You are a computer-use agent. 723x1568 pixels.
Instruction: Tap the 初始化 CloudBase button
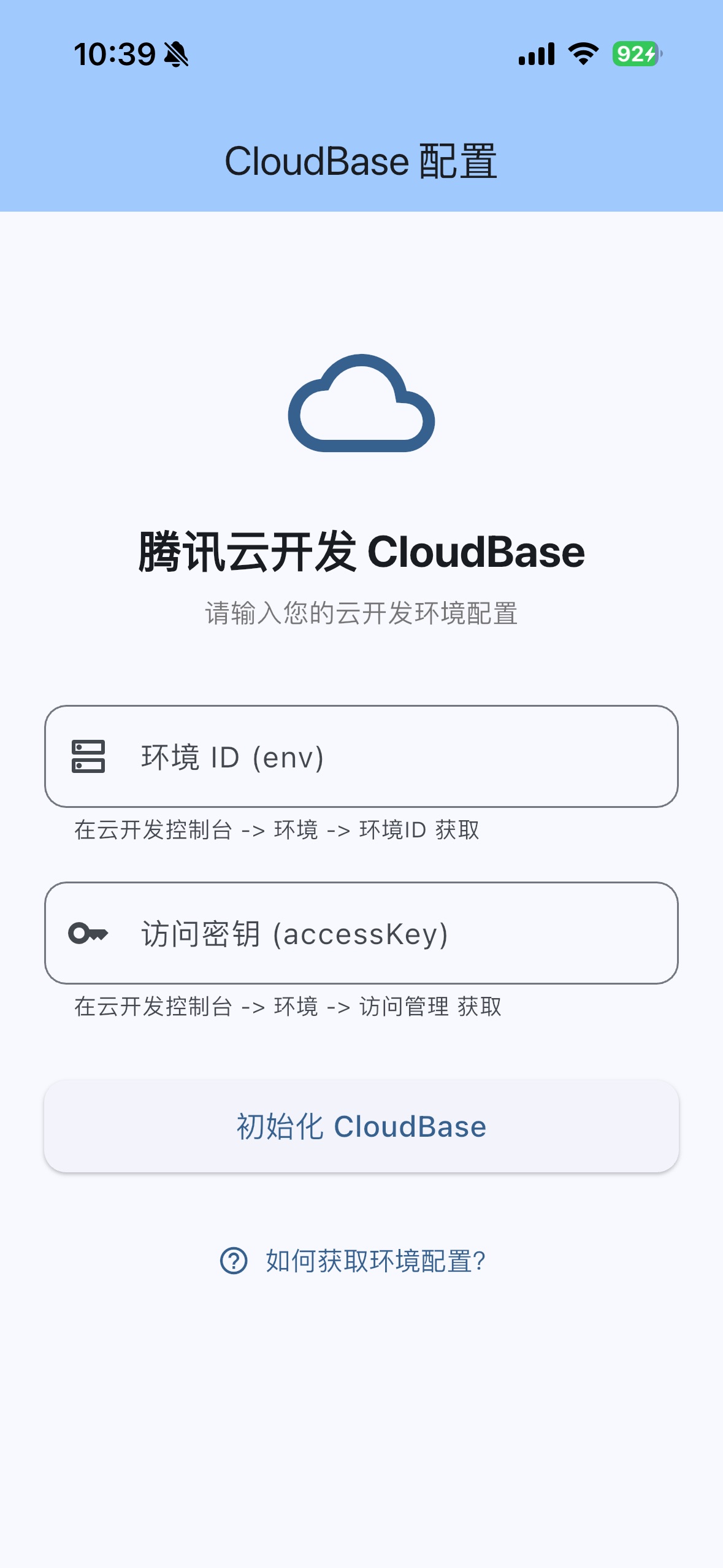(361, 1126)
